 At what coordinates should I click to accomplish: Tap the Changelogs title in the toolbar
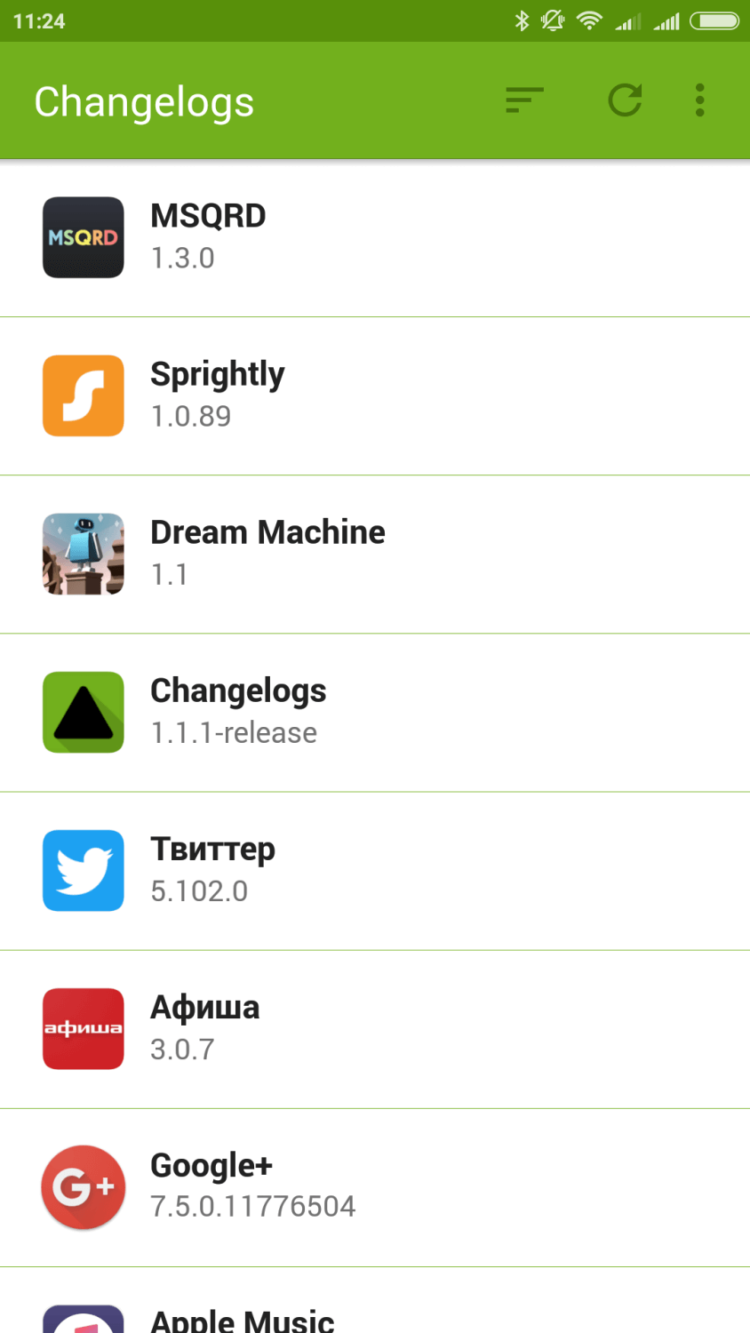(x=143, y=100)
